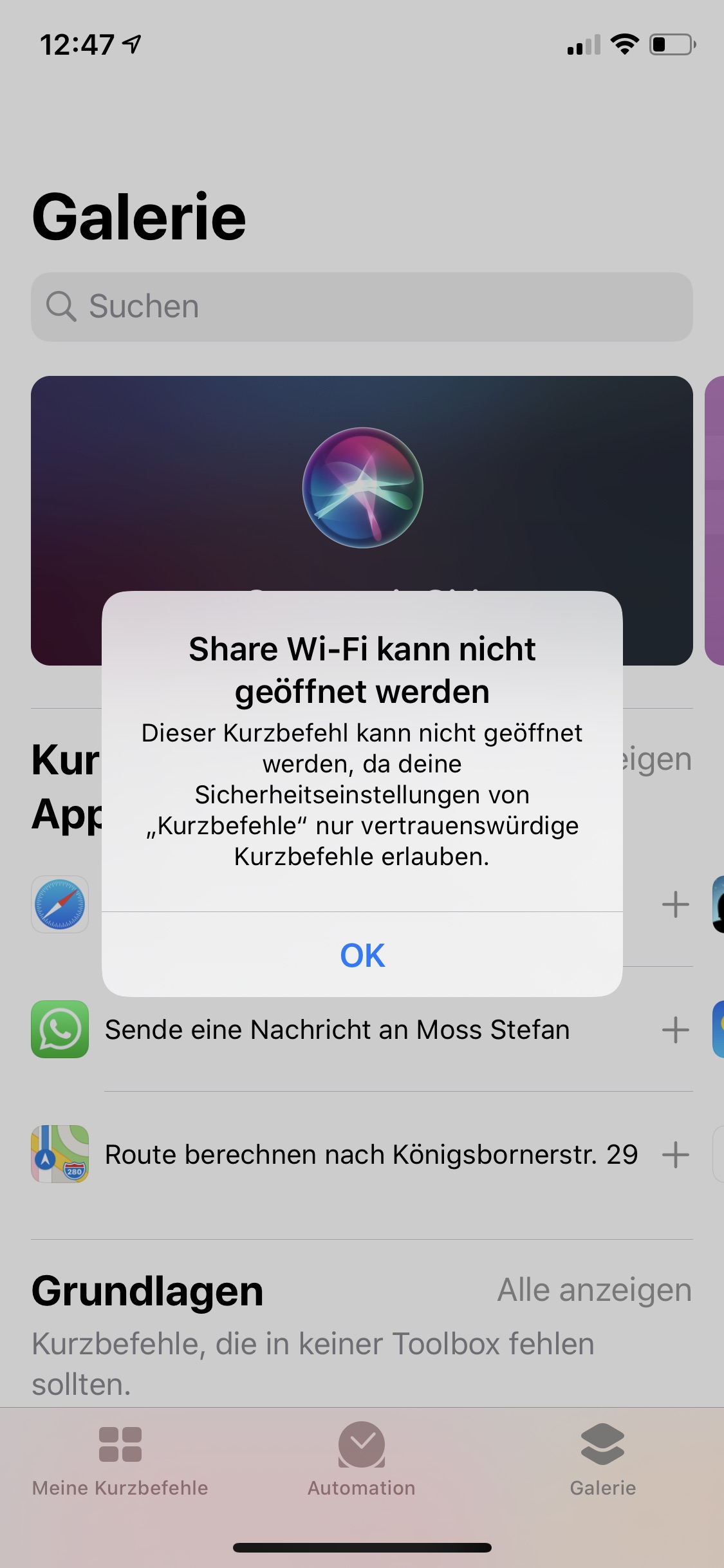
Task: Show all Grundlagen shortcuts via Alle anzeigen
Action: coord(594,1290)
